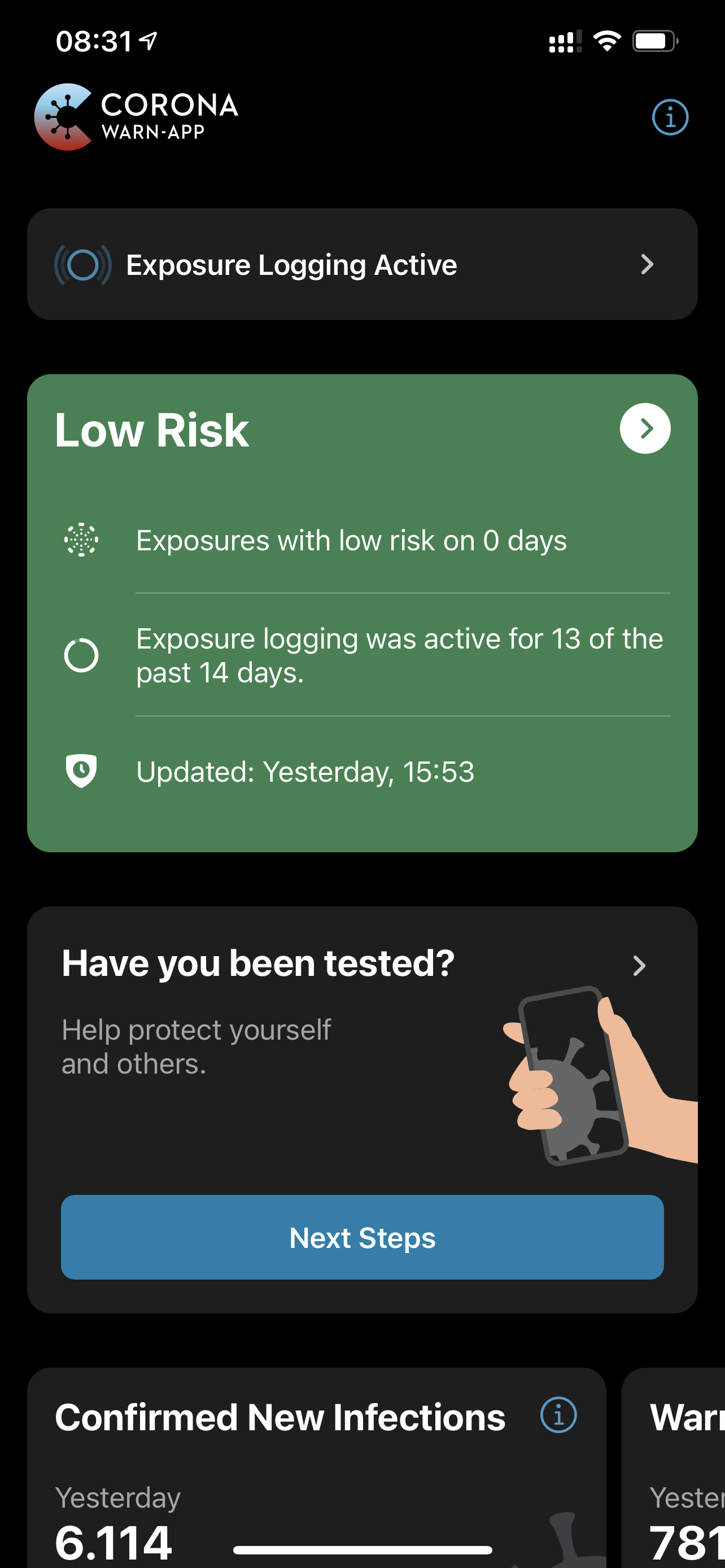The width and height of the screenshot is (725, 1568).
Task: Open the Exposure Logging Active row
Action: (361, 264)
